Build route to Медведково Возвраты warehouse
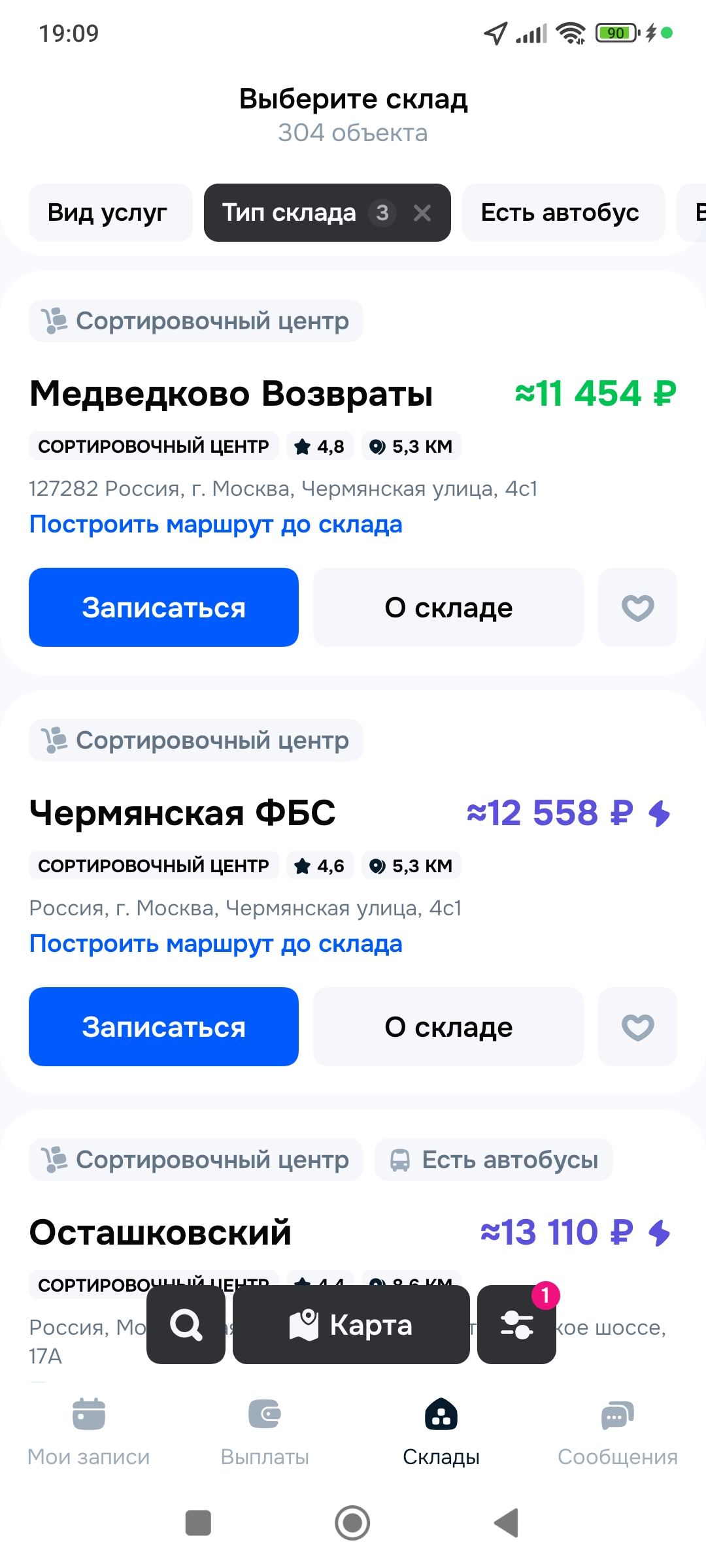The image size is (706, 1568). [216, 525]
